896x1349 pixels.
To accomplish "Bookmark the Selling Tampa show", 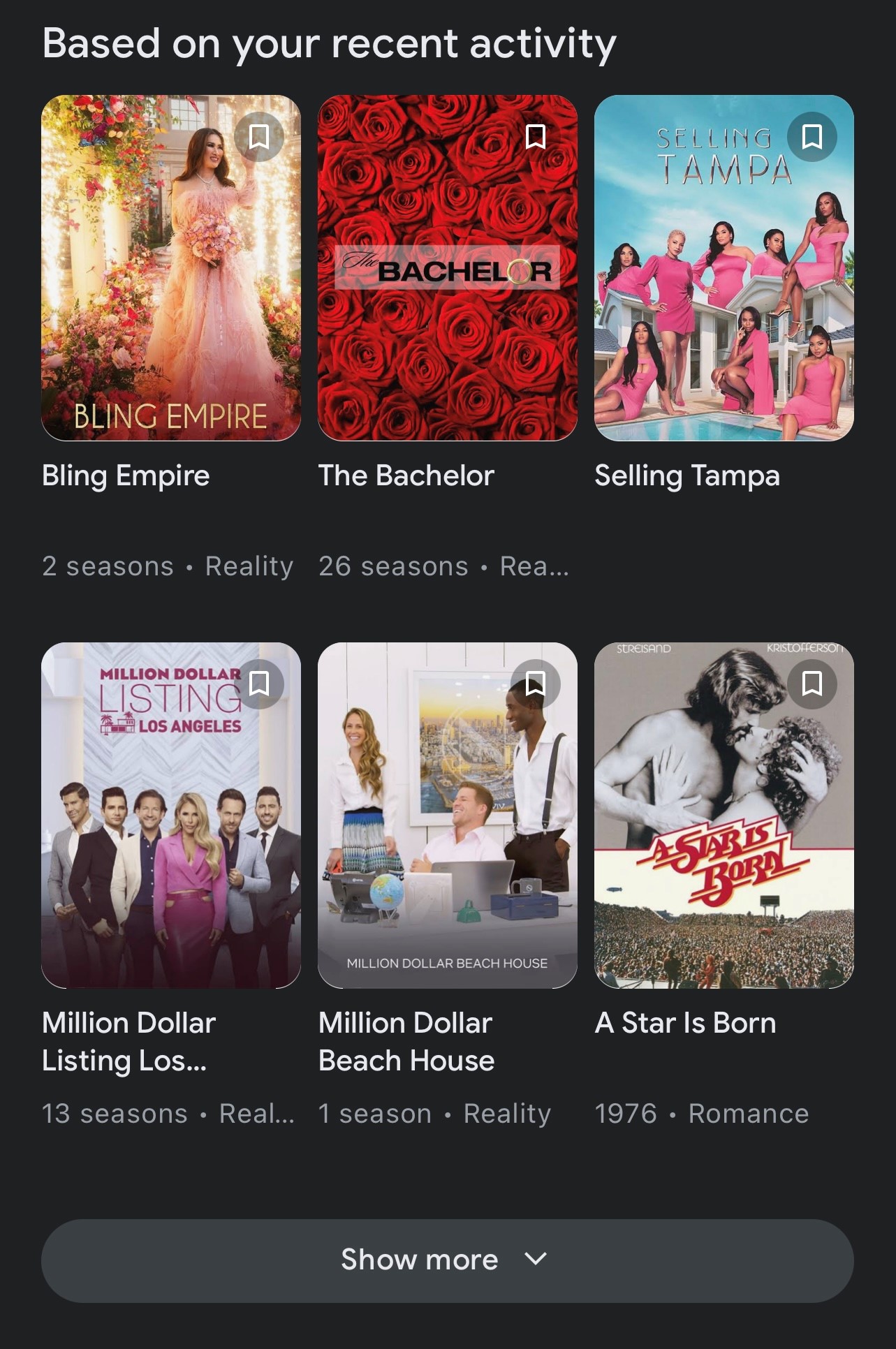I will tap(811, 137).
